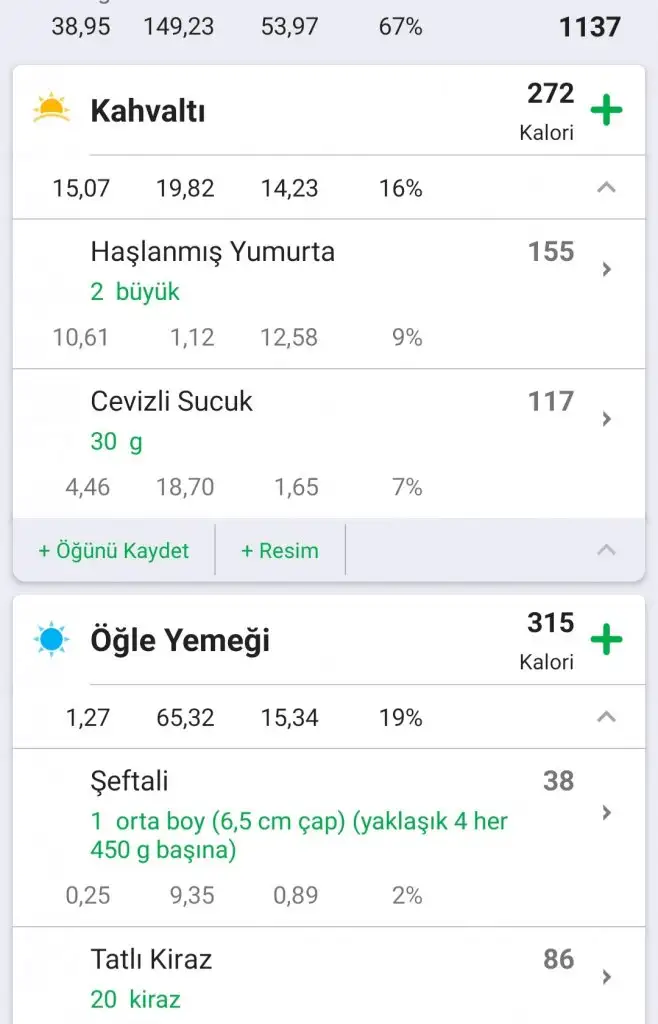Open the Şeftali entry
The height and width of the screenshot is (1024, 658).
606,813
